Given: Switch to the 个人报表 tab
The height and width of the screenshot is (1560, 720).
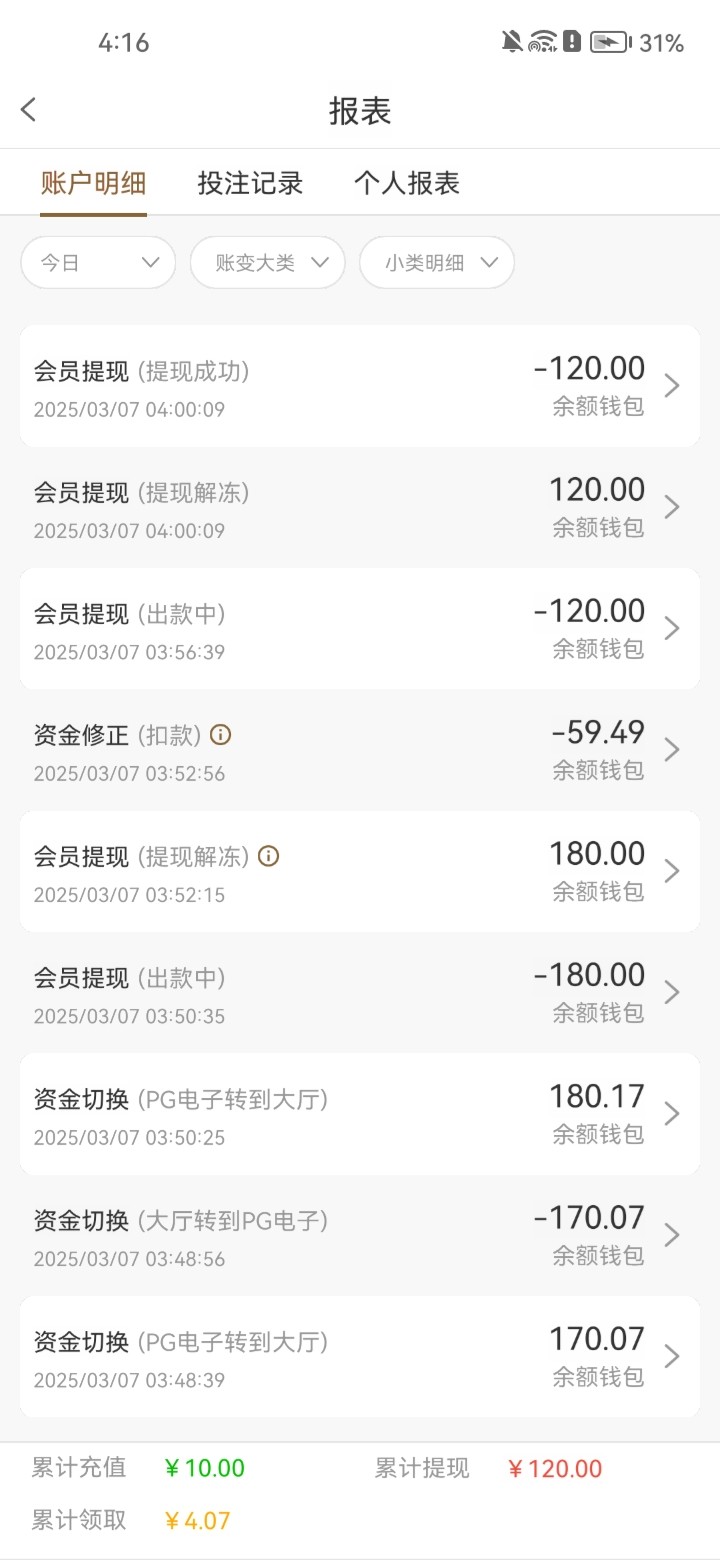Looking at the screenshot, I should point(406,183).
